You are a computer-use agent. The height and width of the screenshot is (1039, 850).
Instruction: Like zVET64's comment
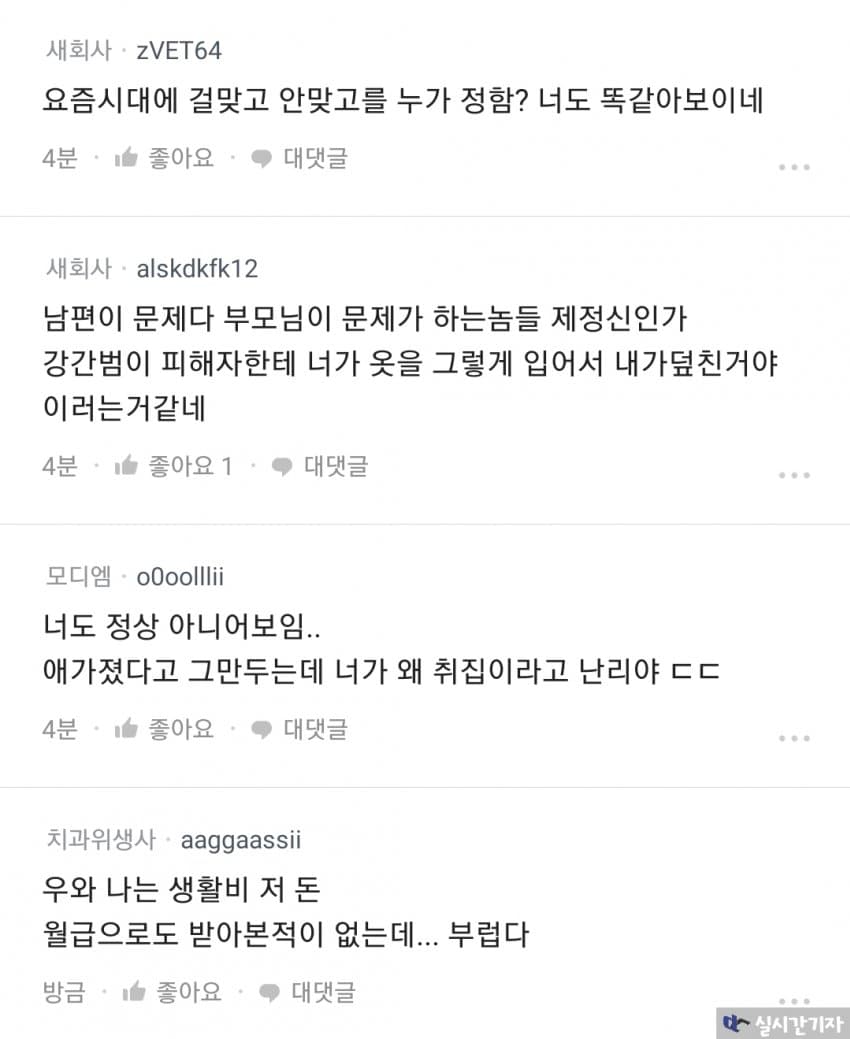(x=164, y=158)
